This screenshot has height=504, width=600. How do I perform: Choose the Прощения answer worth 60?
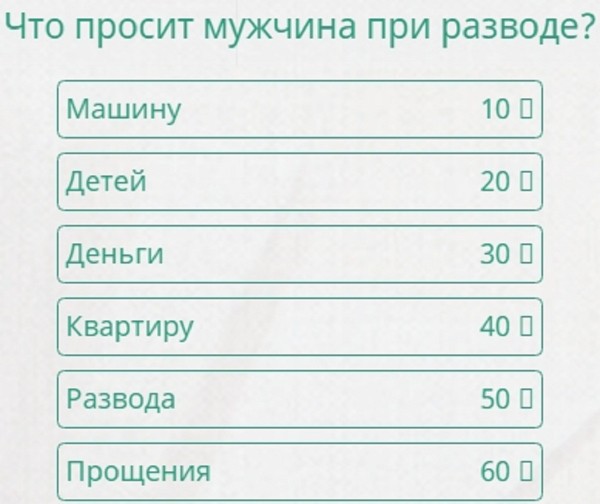tap(299, 471)
